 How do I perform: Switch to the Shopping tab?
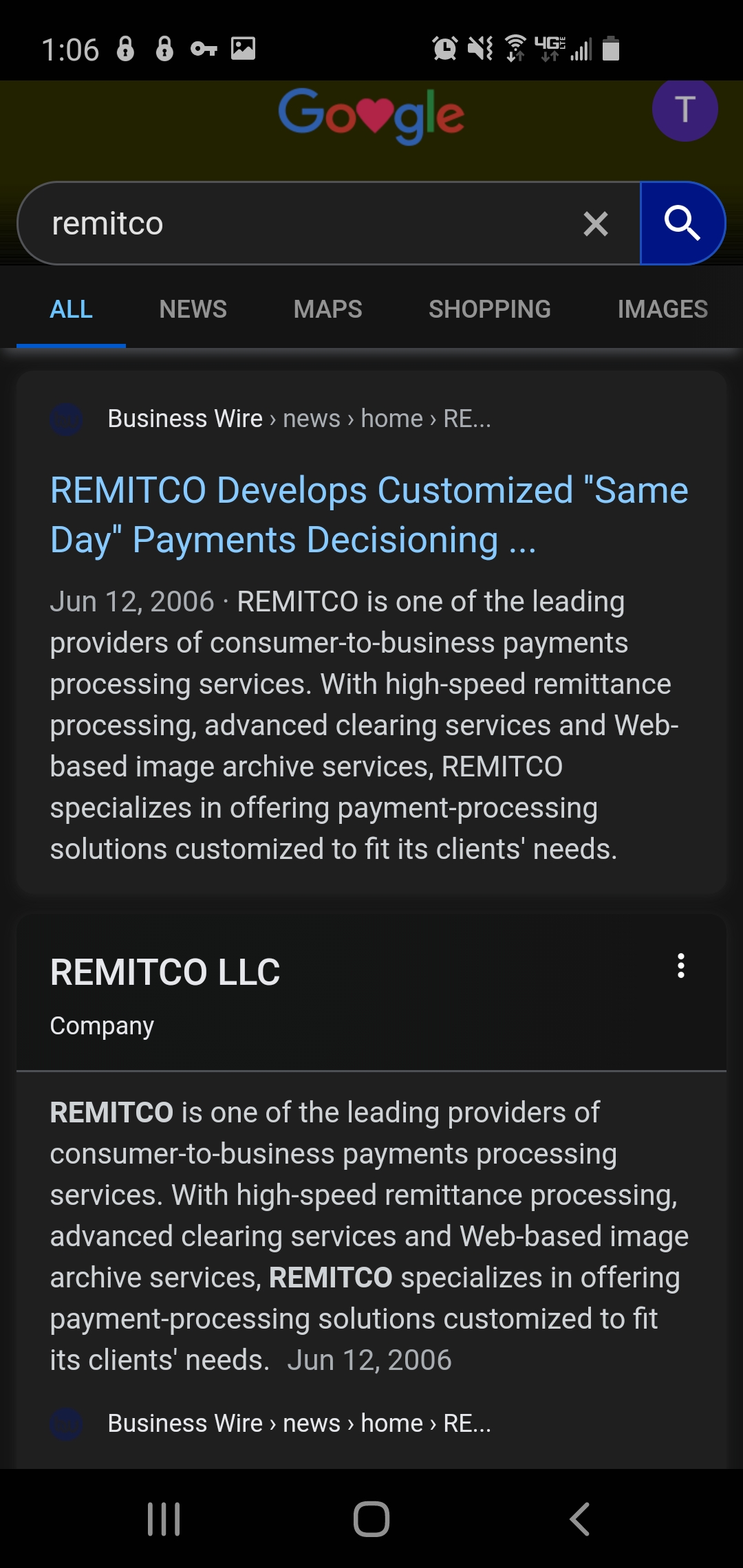[x=490, y=309]
